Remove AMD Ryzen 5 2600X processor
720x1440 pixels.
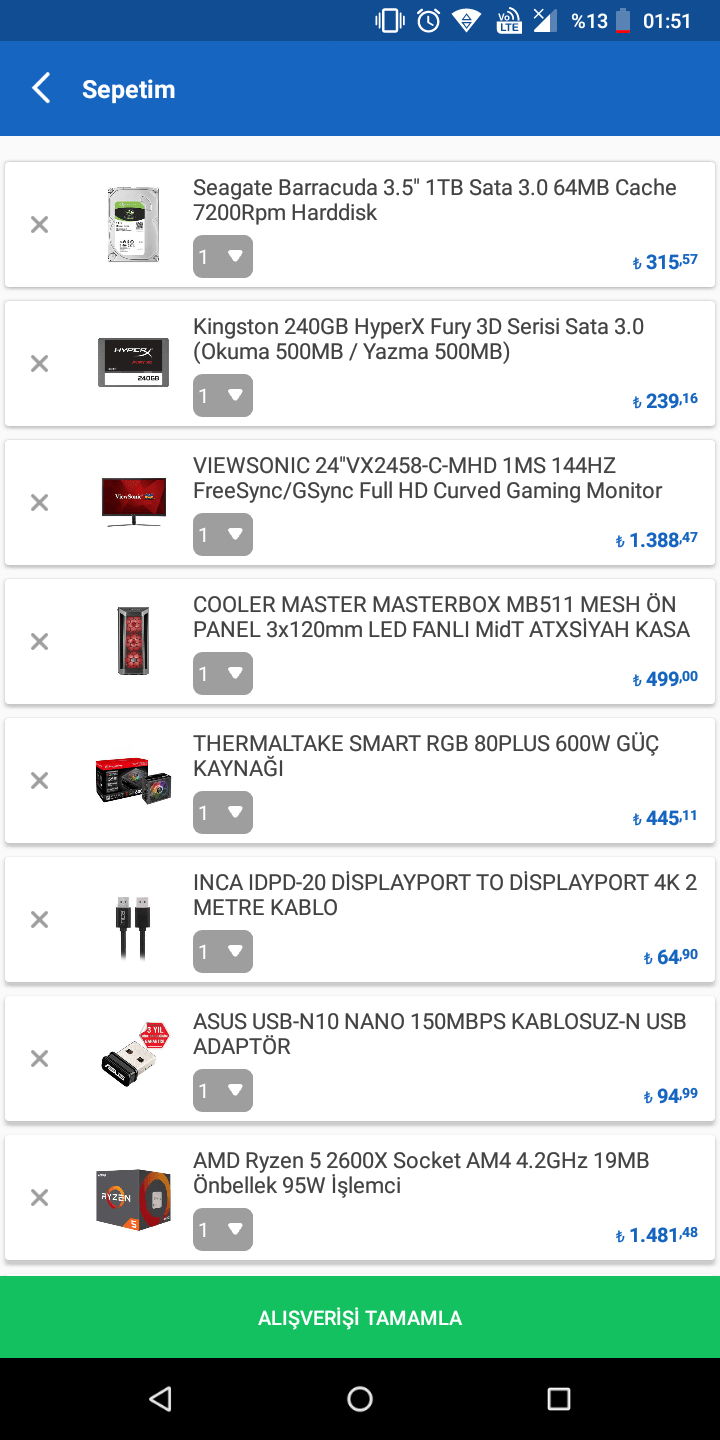39,1198
